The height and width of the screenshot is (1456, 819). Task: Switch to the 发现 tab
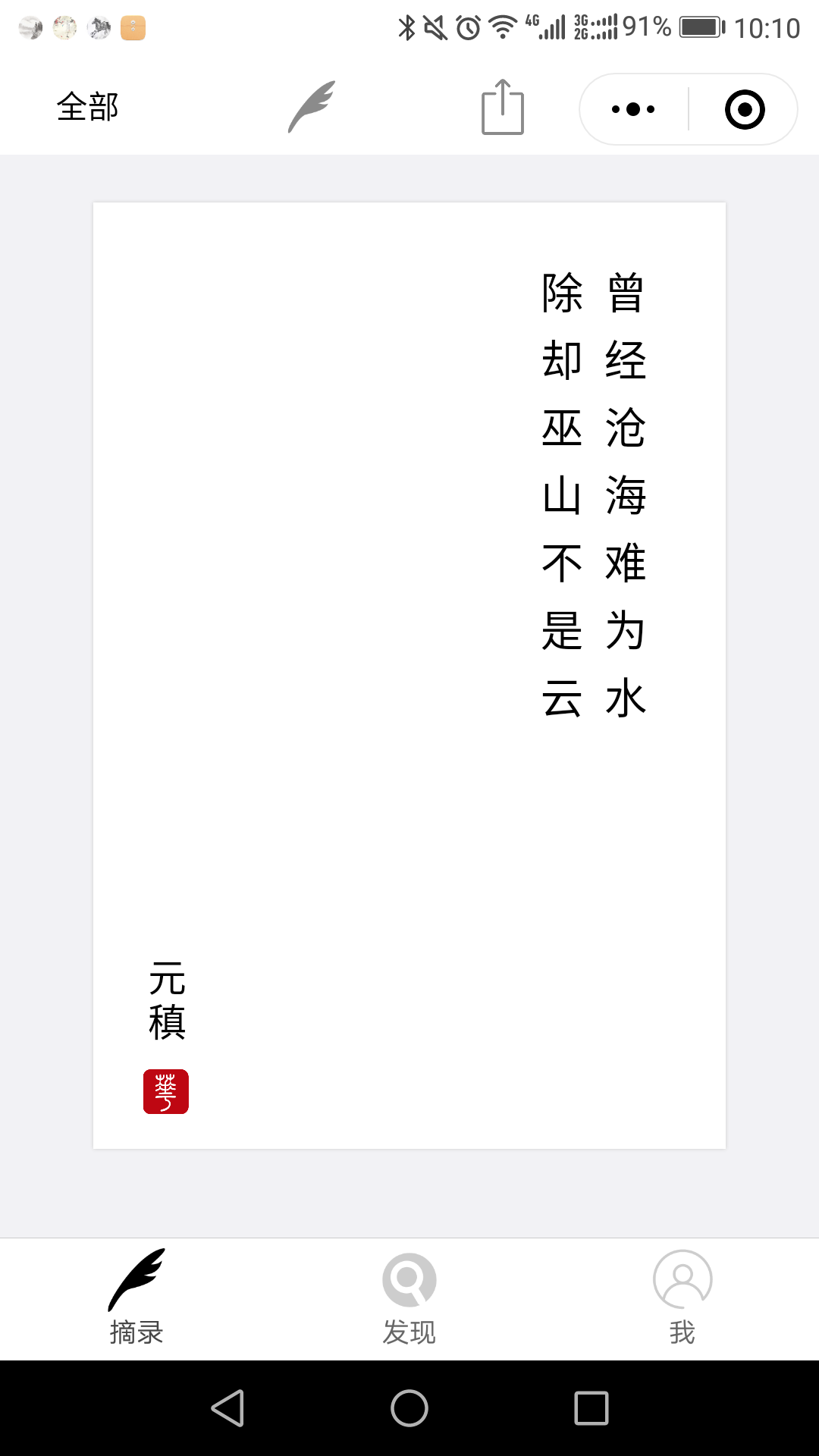pyautogui.click(x=409, y=1298)
